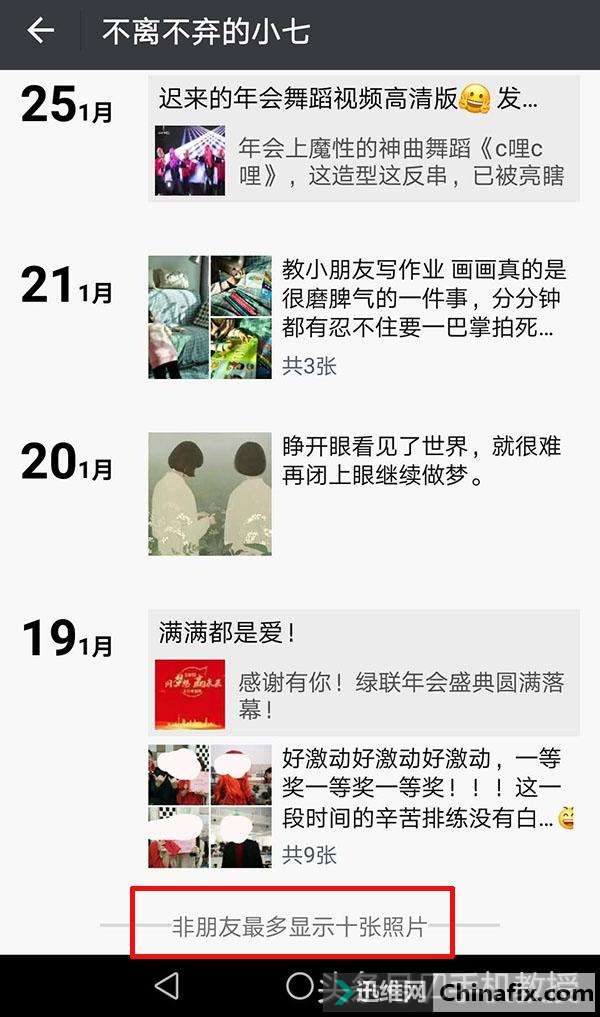This screenshot has height=1017, width=600.
Task: Tap the system home button
Action: click(x=300, y=986)
